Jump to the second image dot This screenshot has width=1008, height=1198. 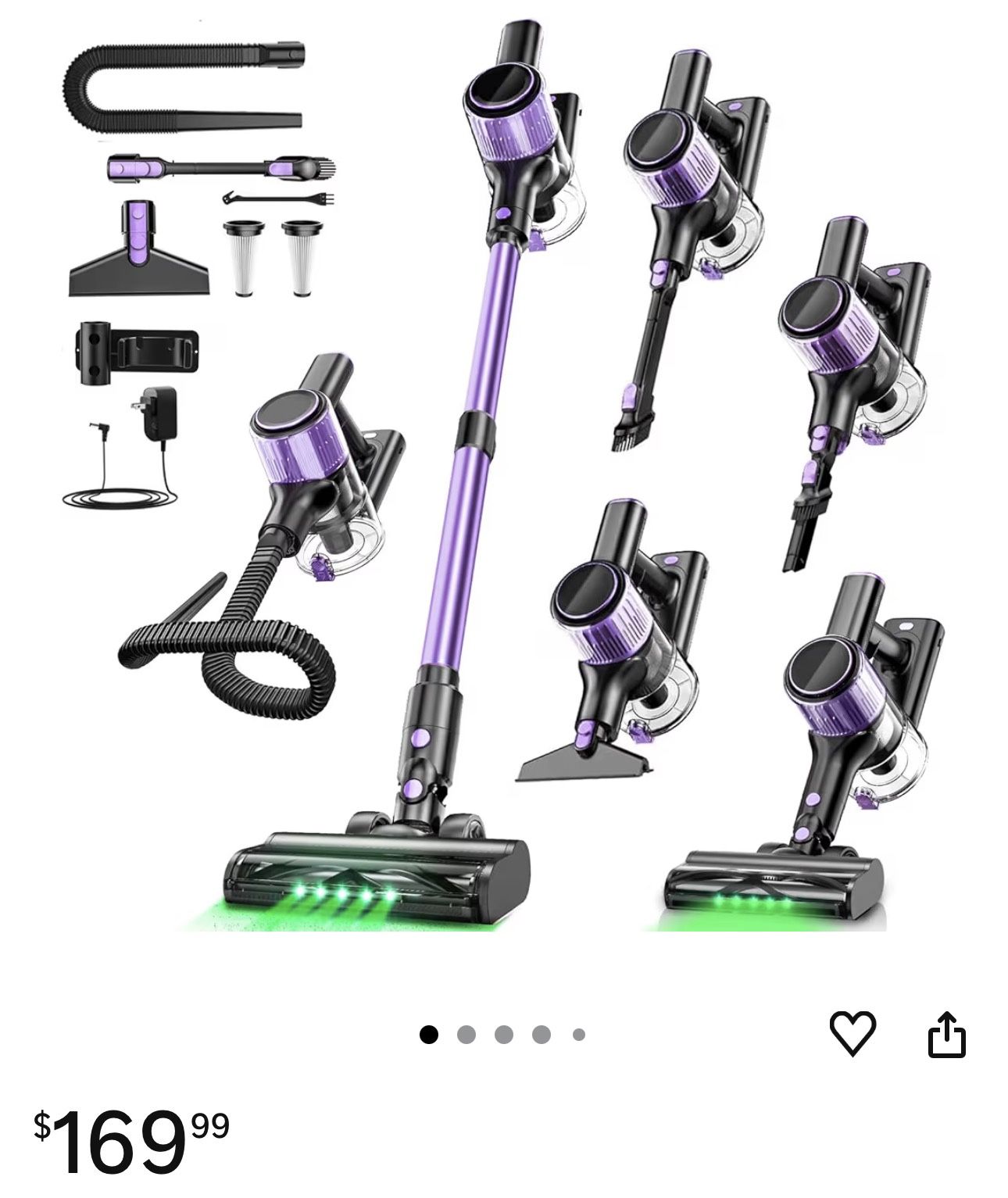click(x=466, y=1035)
